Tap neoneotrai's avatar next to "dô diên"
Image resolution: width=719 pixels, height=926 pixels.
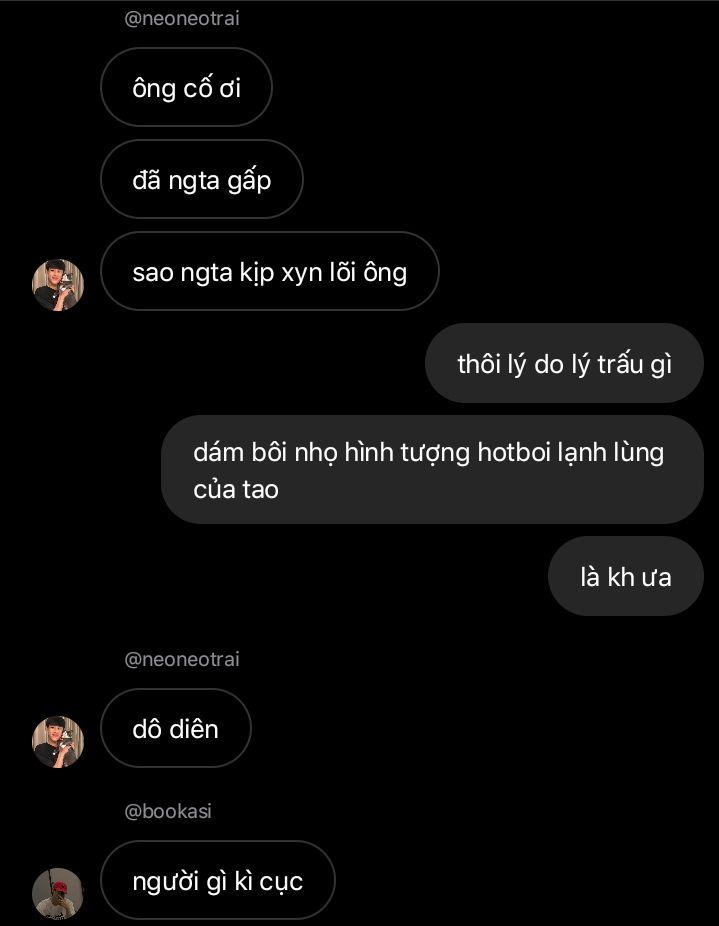(x=58, y=742)
